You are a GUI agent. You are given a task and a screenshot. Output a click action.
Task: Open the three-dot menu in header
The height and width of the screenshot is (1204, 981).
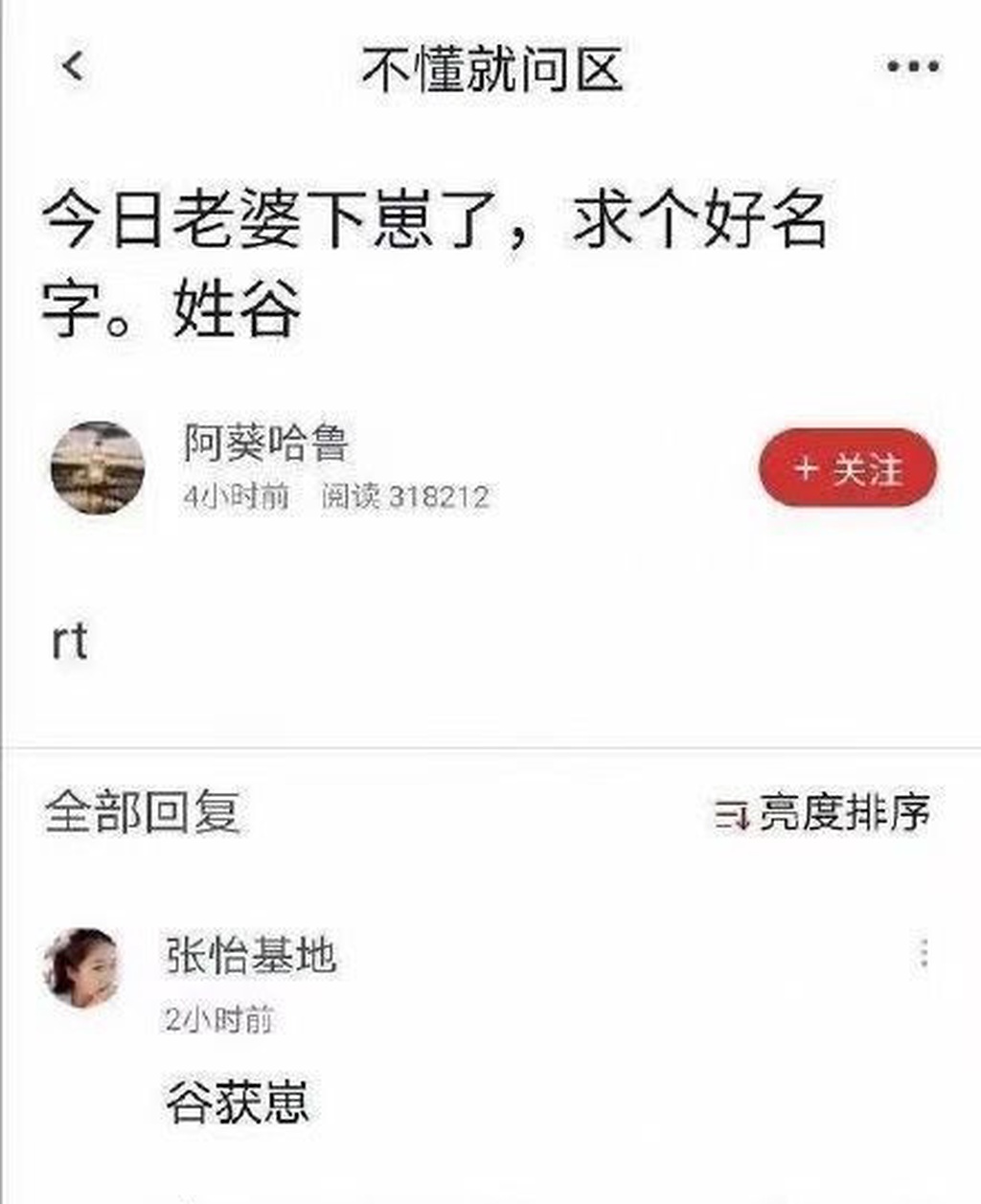pyautogui.click(x=912, y=66)
